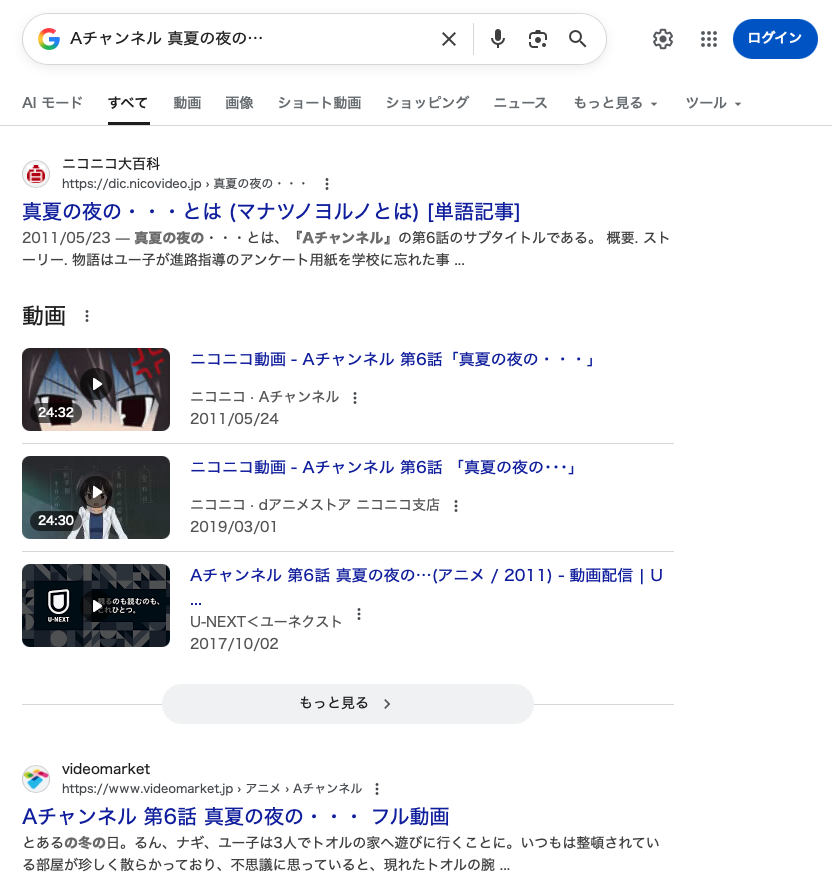Start a voice search with the microphone
Screen dimensions: 832x894
coord(498,39)
